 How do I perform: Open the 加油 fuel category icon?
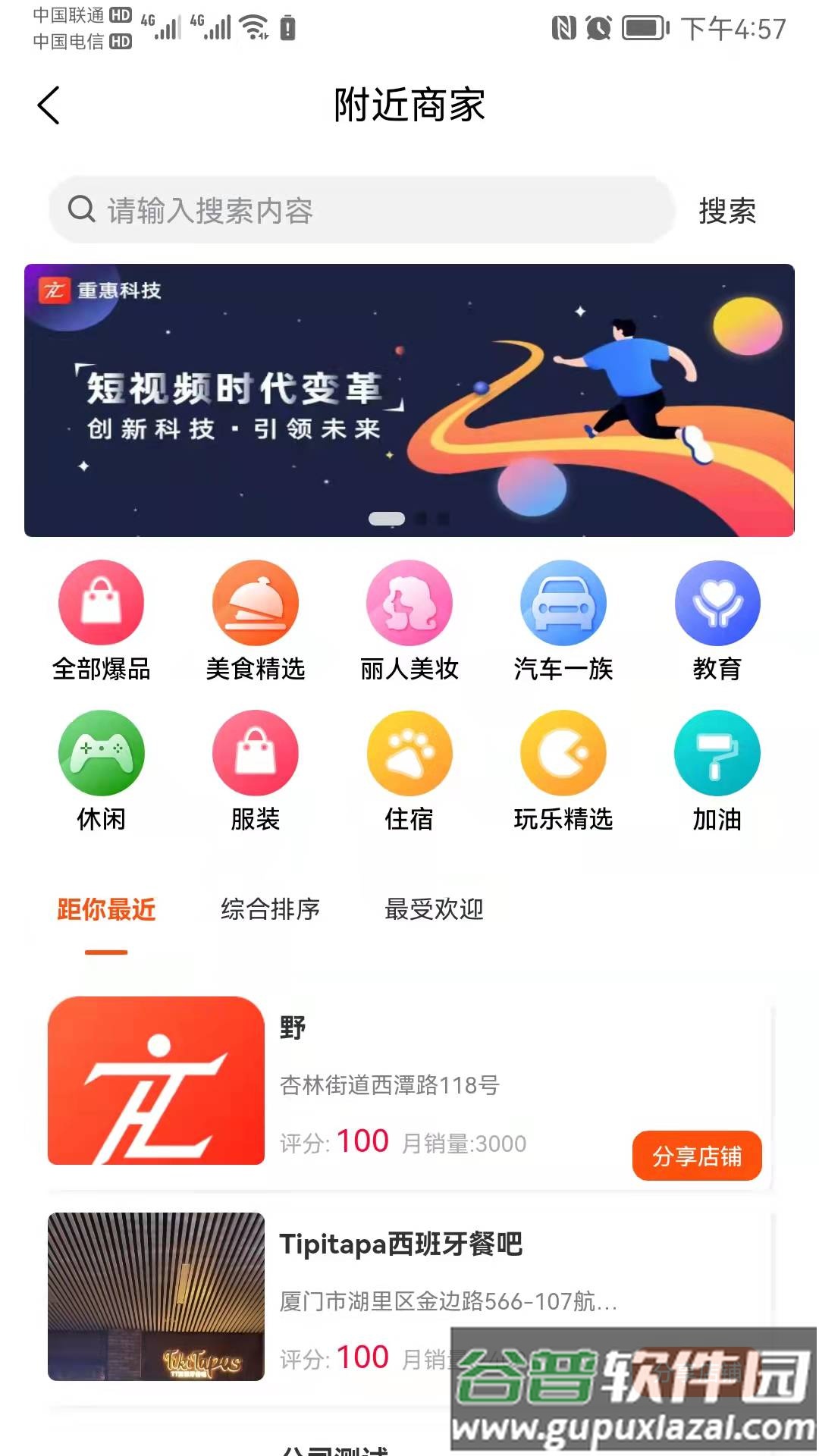(x=717, y=752)
